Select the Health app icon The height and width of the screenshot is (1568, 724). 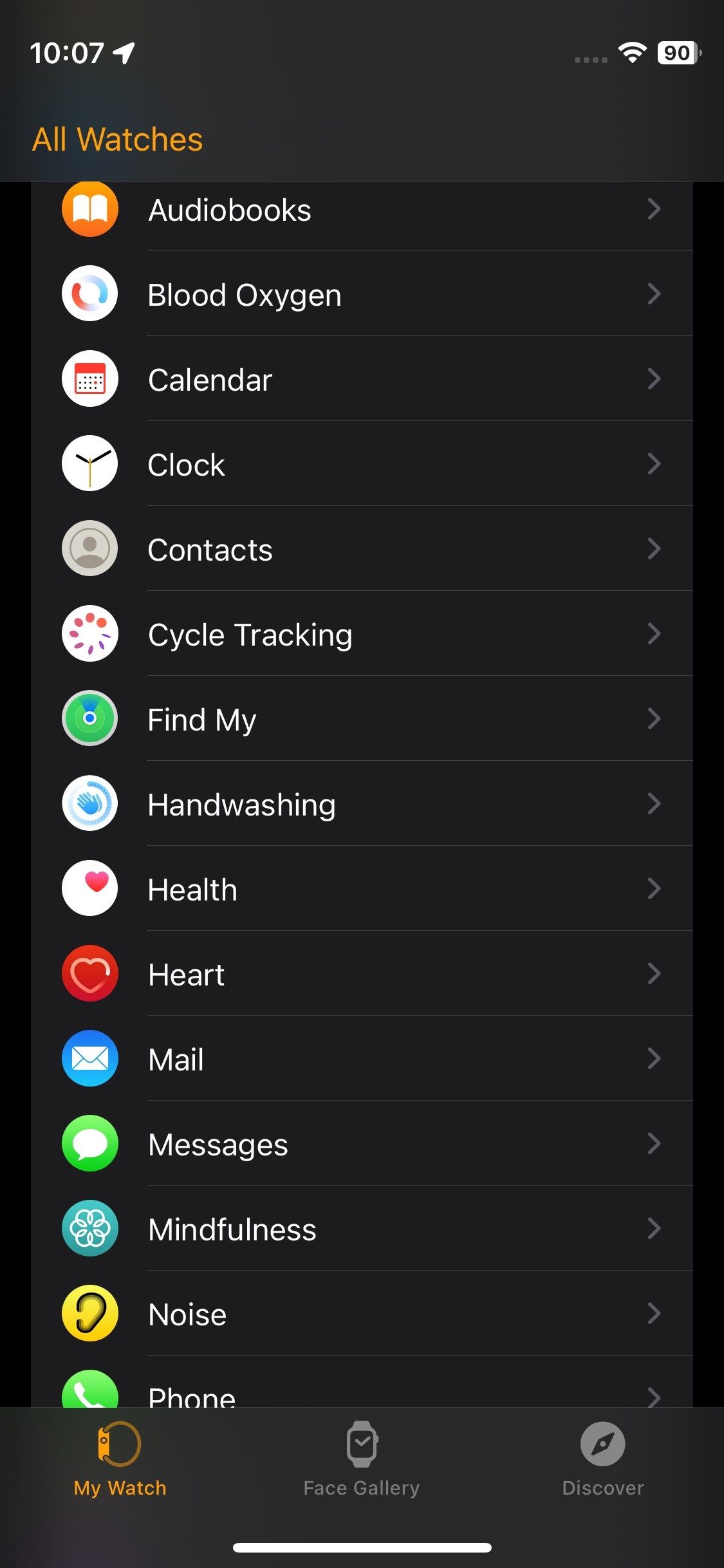pos(89,888)
